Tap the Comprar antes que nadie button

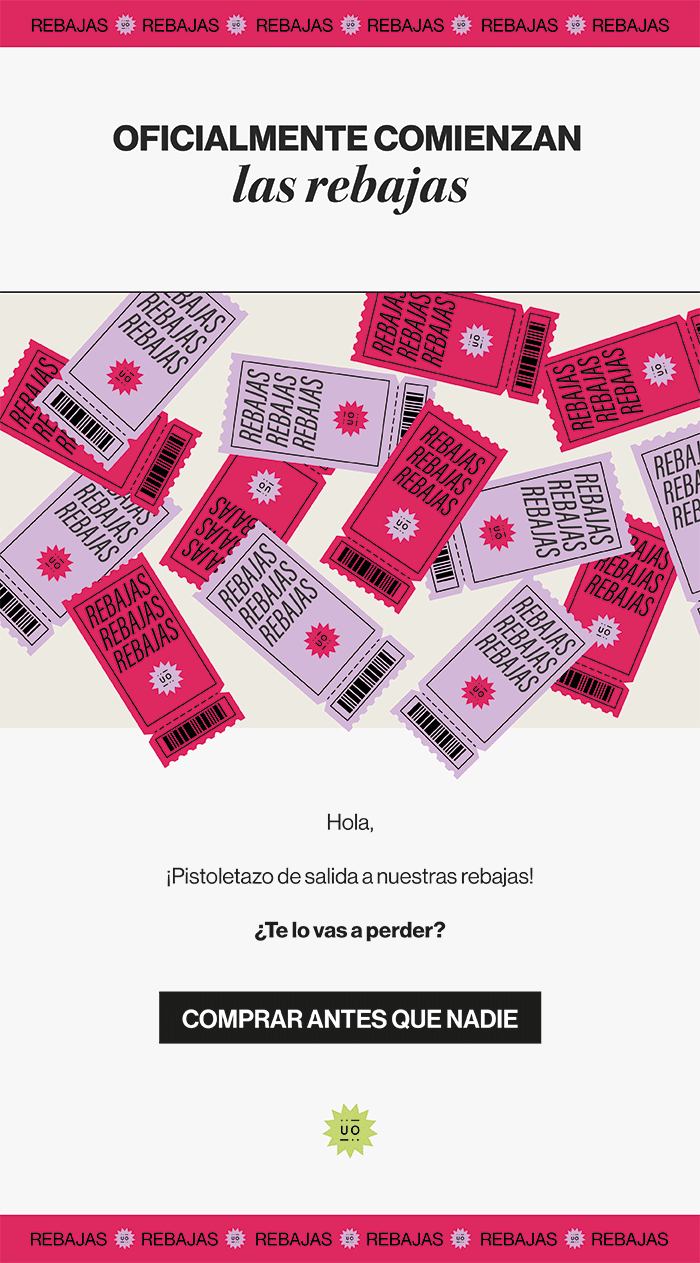click(x=350, y=1018)
